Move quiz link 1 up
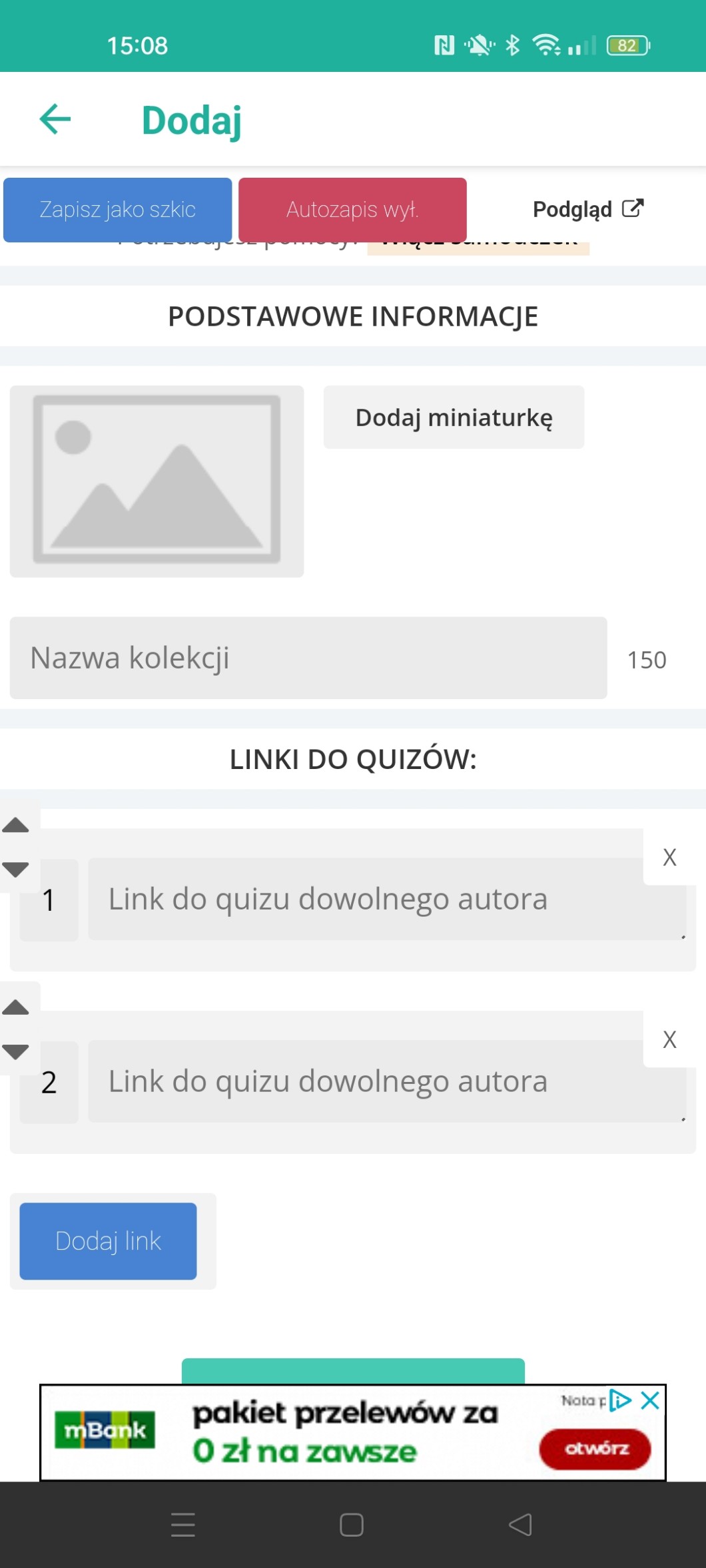 [15, 826]
